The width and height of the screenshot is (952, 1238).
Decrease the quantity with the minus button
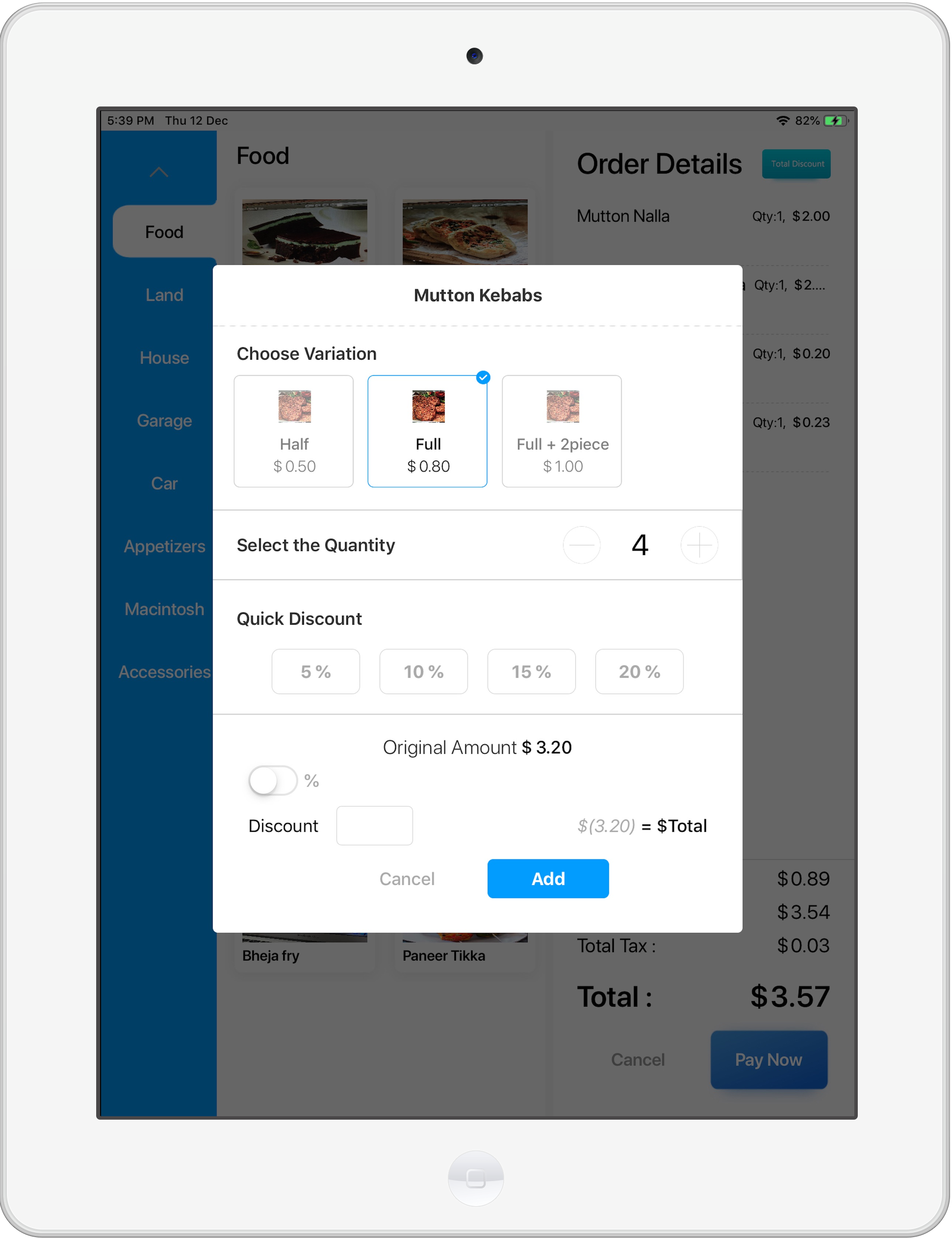tap(582, 545)
